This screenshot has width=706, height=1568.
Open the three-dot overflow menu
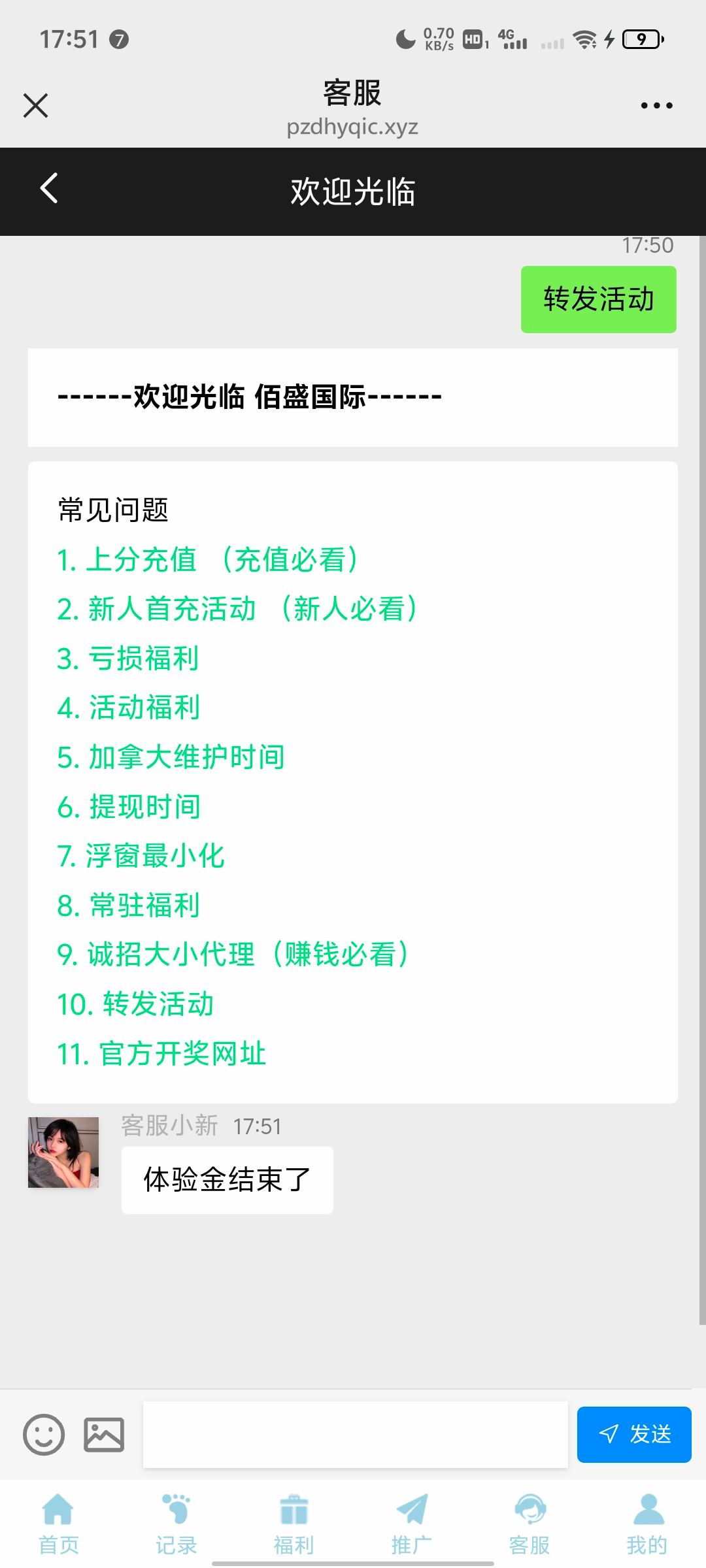(x=656, y=105)
